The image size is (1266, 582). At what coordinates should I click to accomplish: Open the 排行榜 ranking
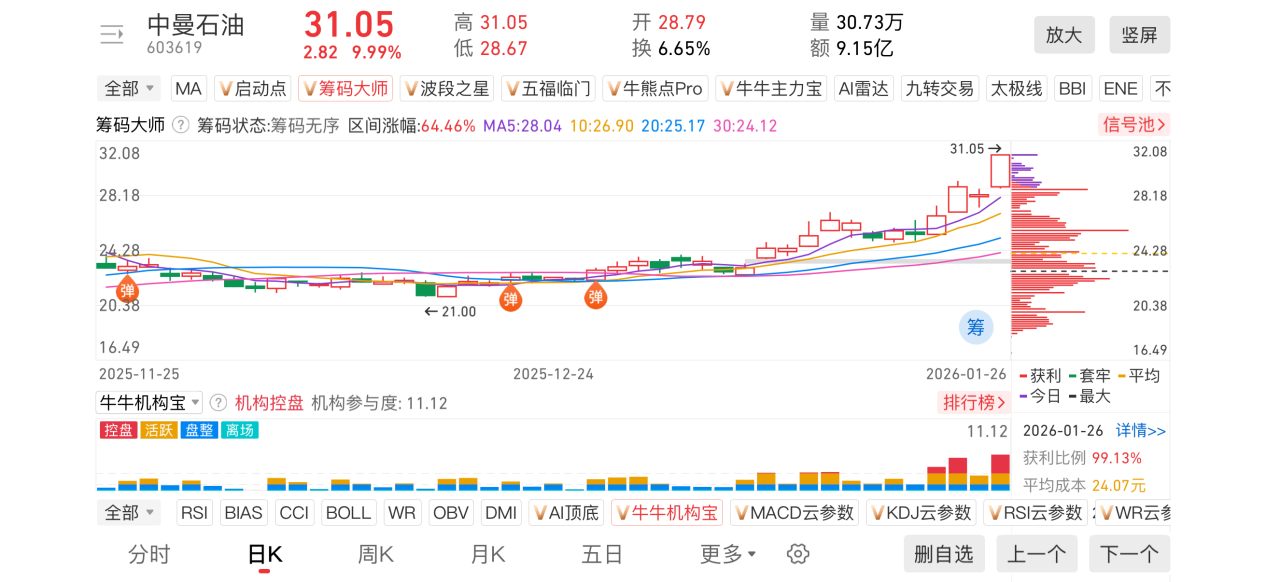(x=974, y=403)
